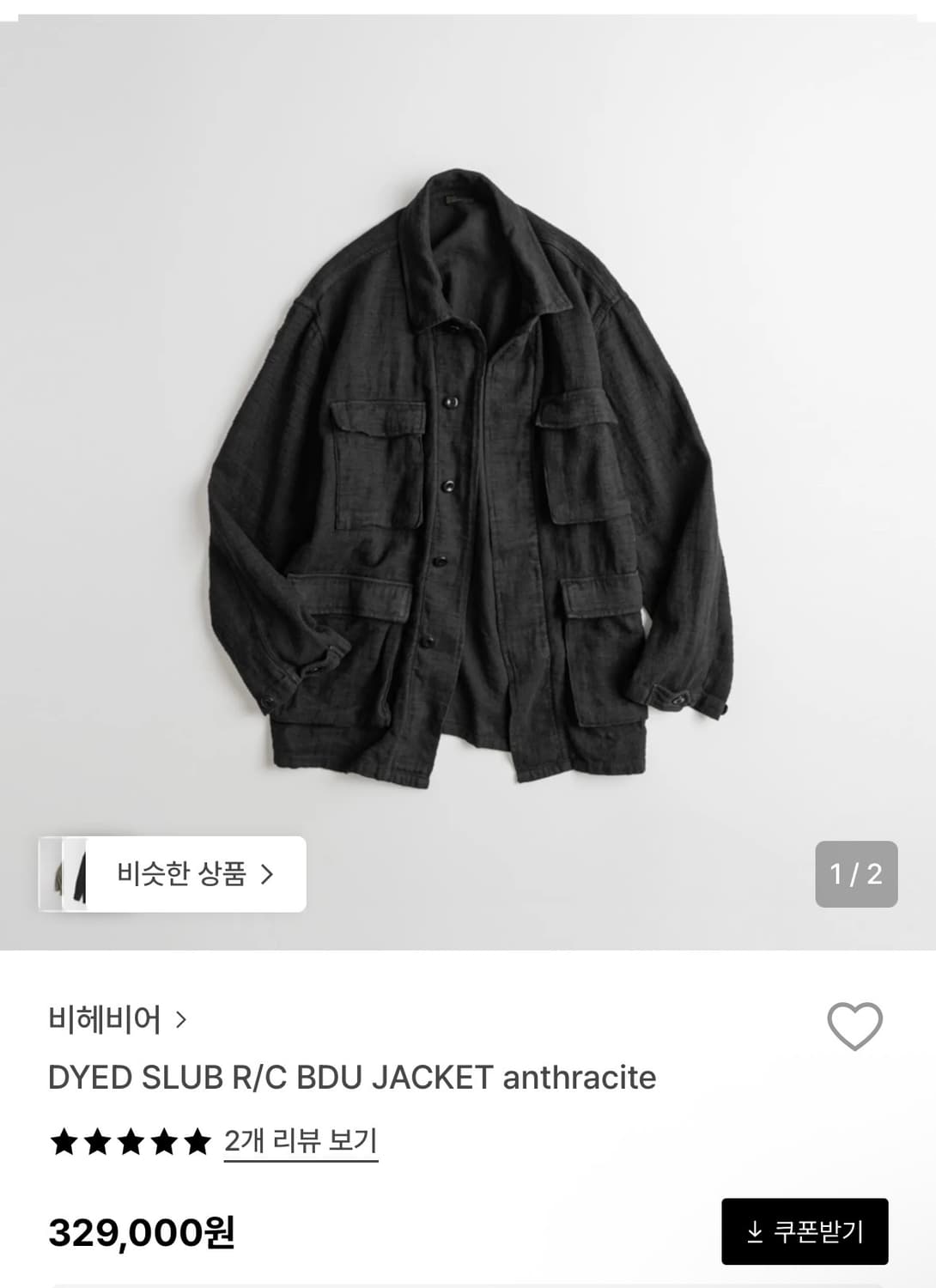Tap the five-star rating control
Image resolution: width=936 pixels, height=1288 pixels.
tap(131, 1142)
